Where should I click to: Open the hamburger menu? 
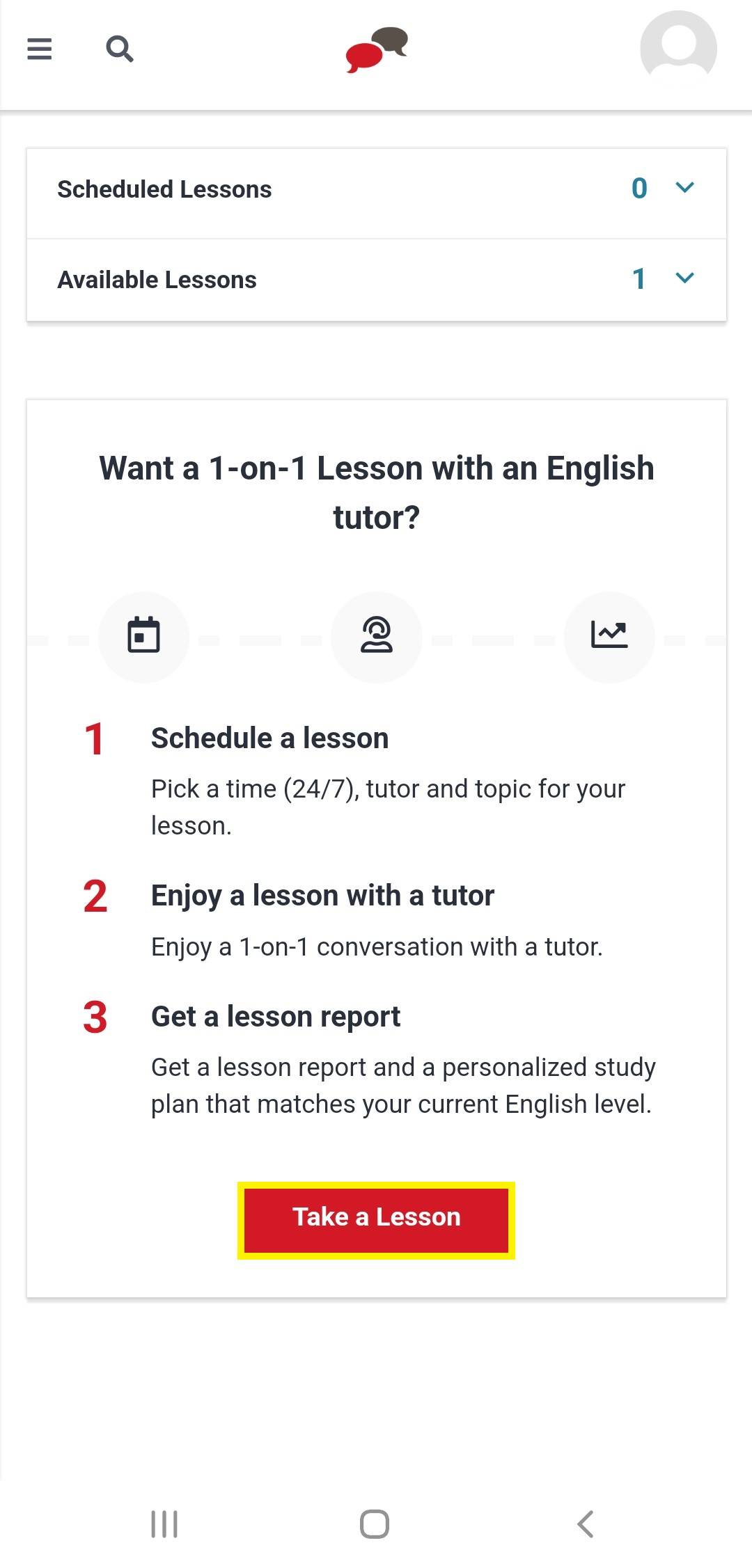pyautogui.click(x=39, y=49)
